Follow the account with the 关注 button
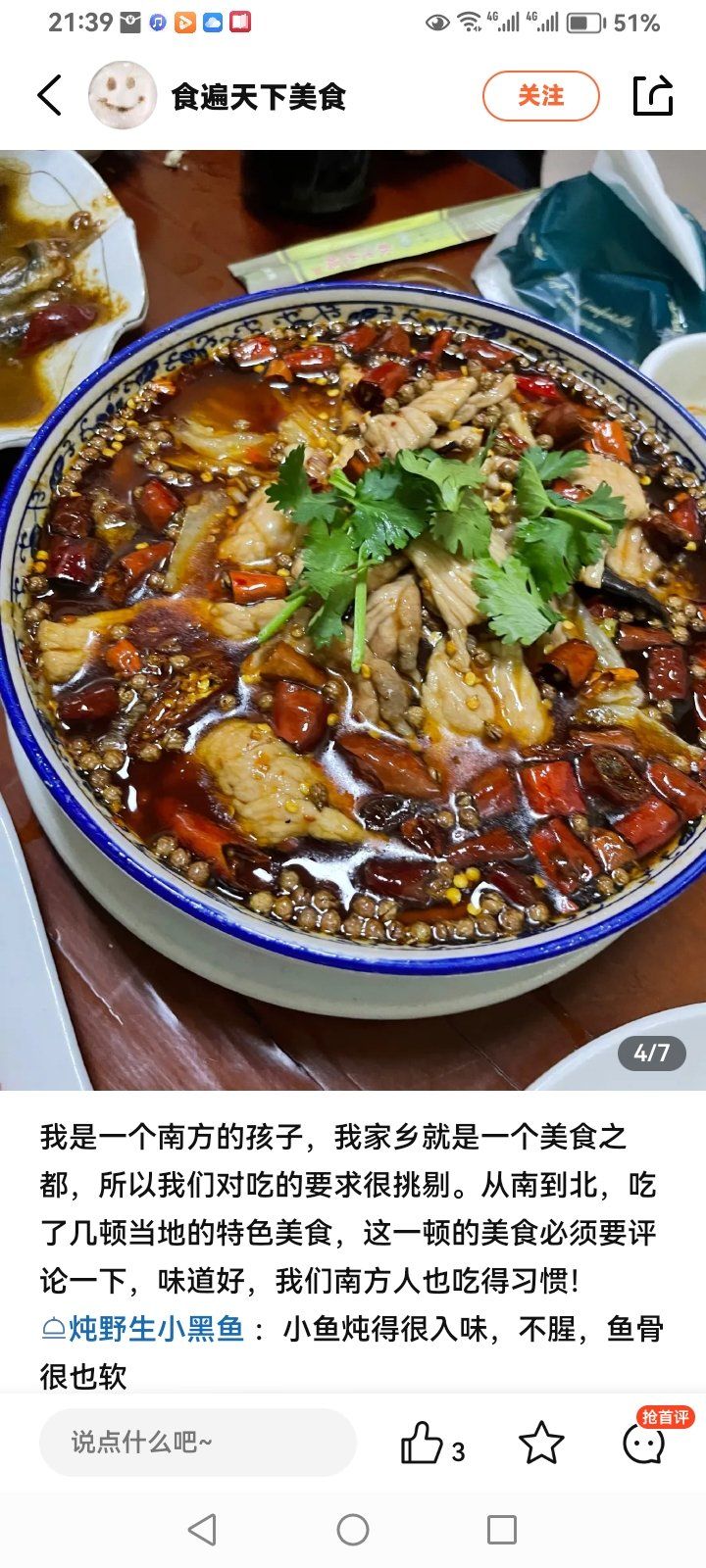 [x=540, y=97]
